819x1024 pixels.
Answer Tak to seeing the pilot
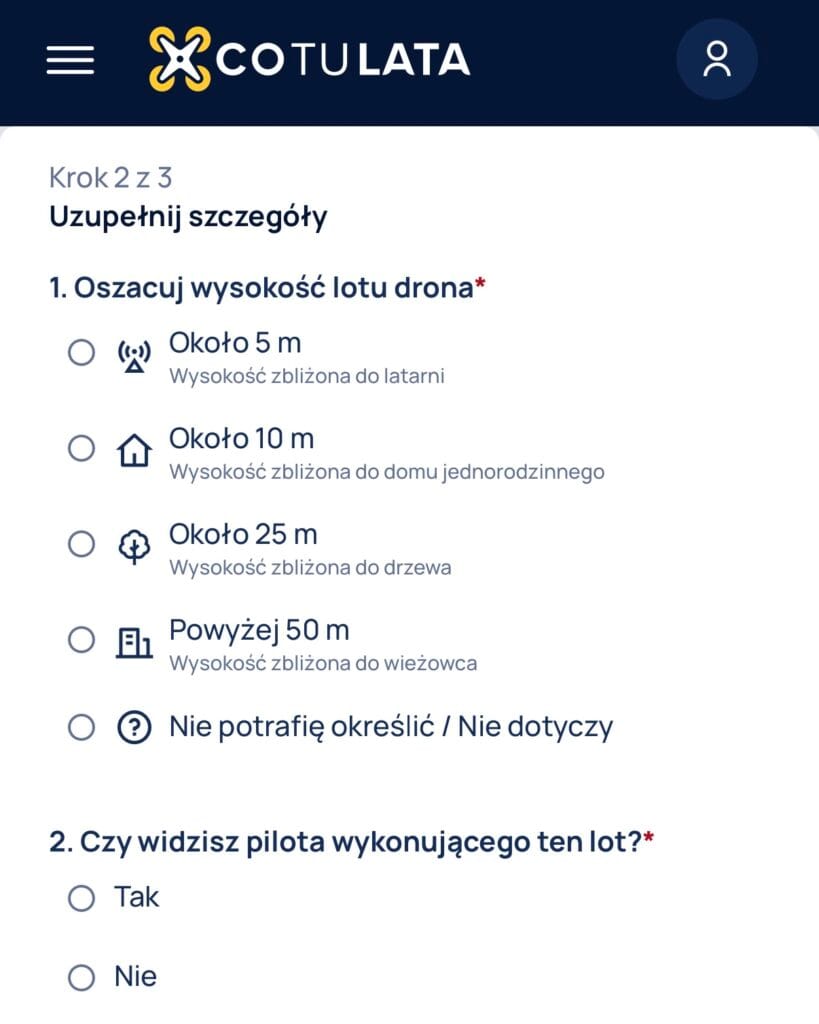[x=81, y=898]
